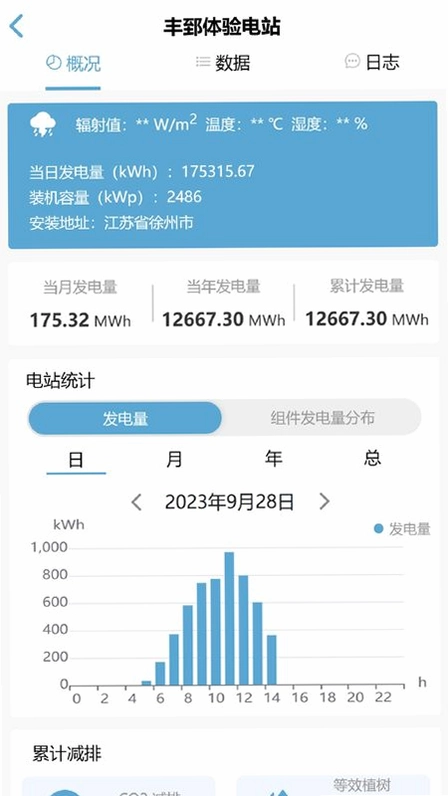Viewport: 448px width, 796px height.
Task: Go to the next day arrow
Action: [x=324, y=502]
